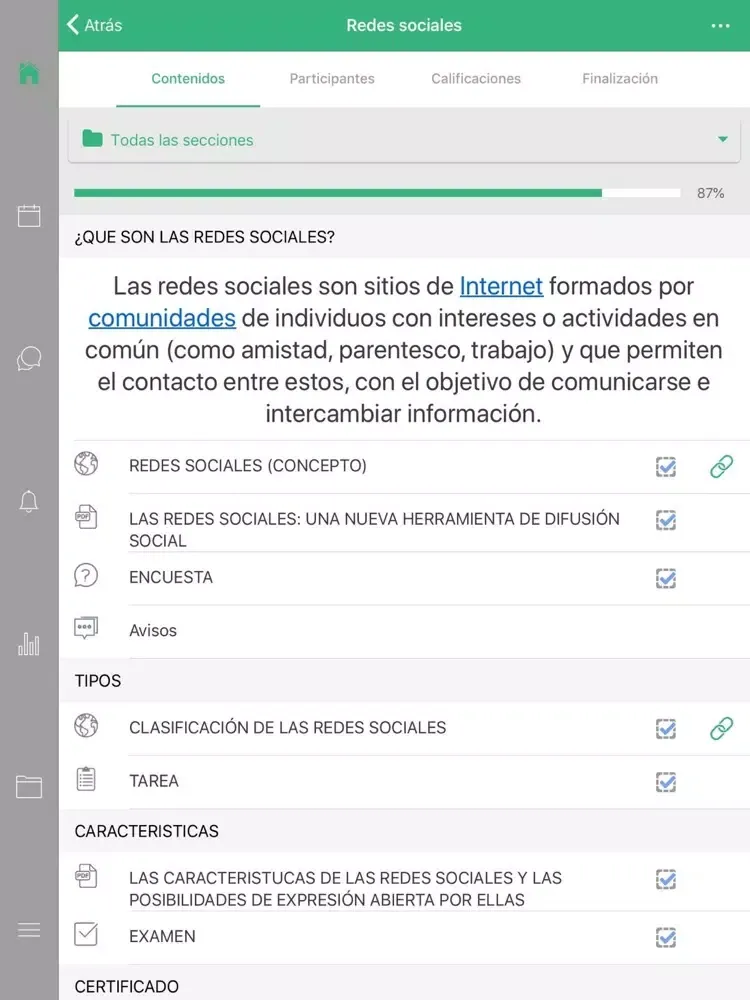This screenshot has width=750, height=1000.
Task: Switch to the Calificaciones tab
Action: pos(476,78)
